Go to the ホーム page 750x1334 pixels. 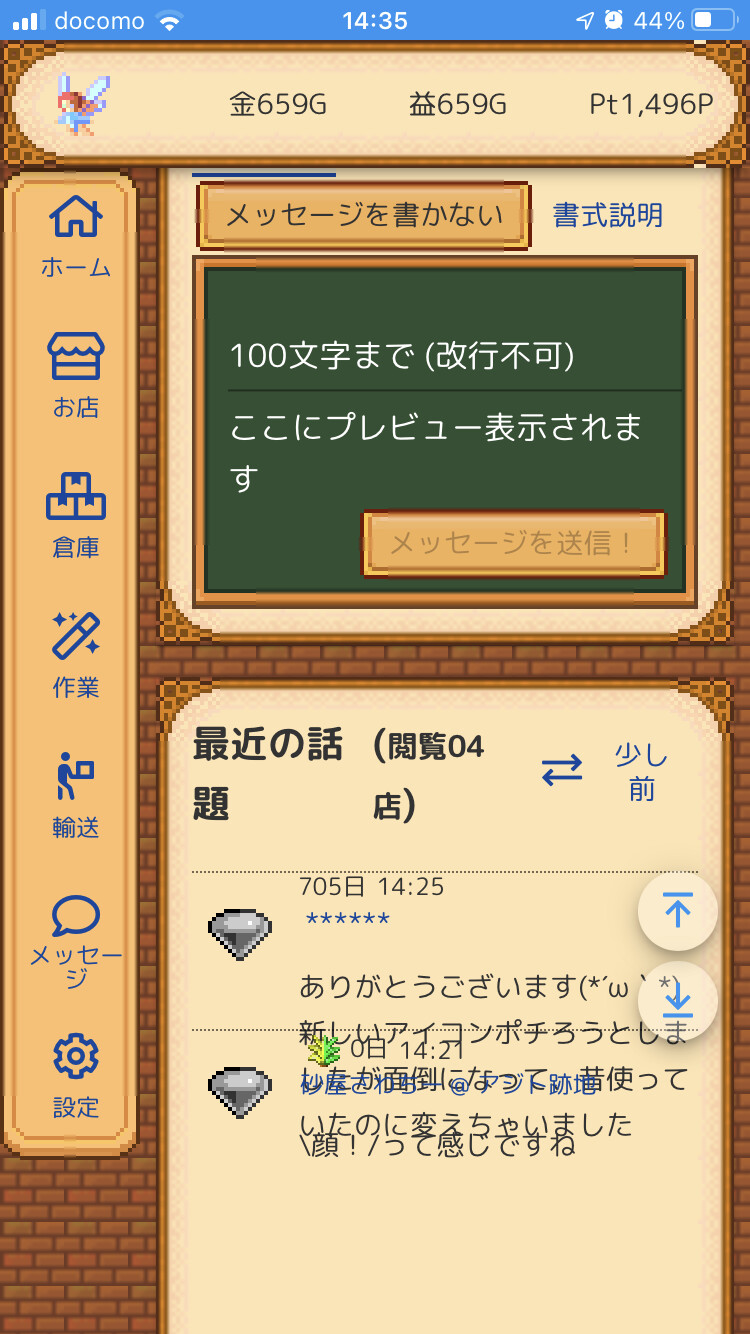click(76, 237)
